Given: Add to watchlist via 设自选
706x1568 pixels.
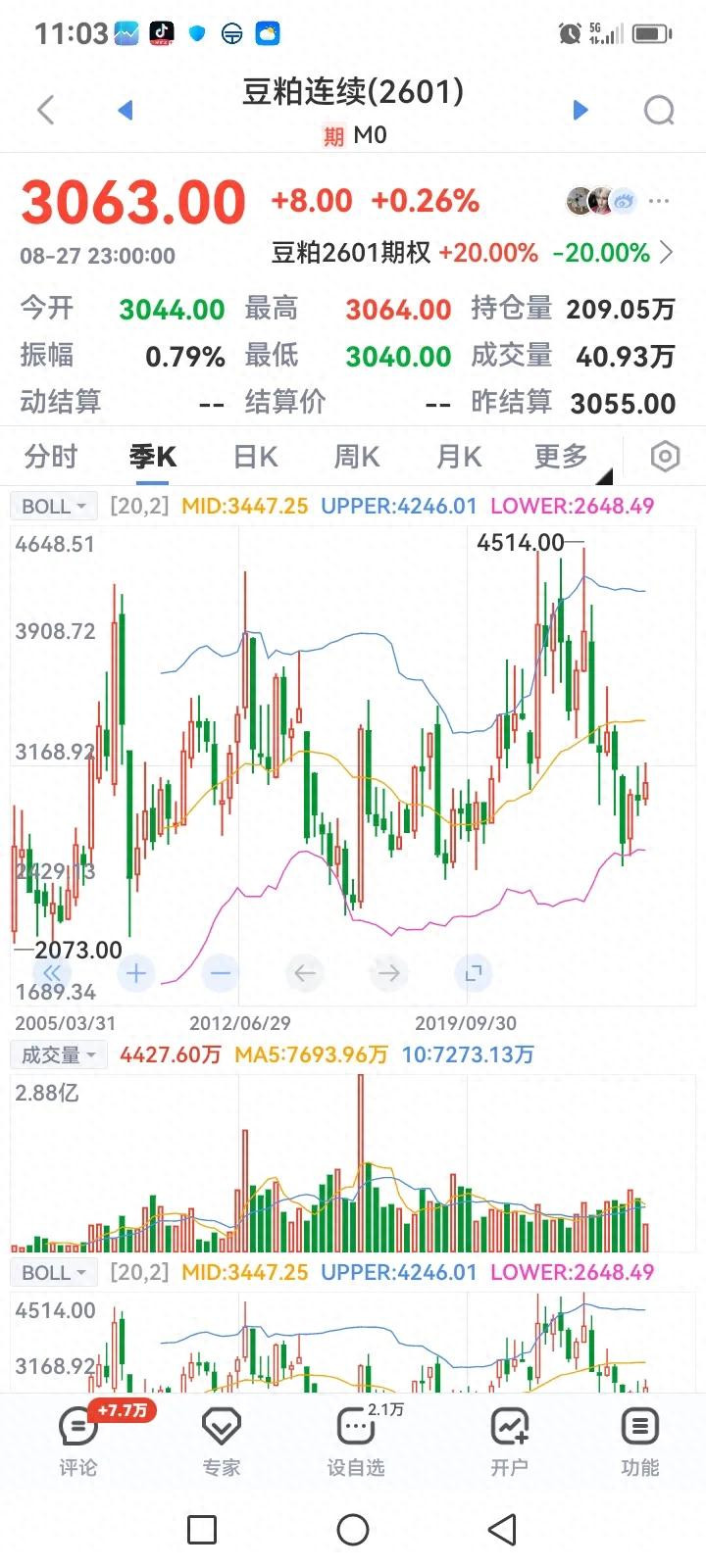Looking at the screenshot, I should coord(356,1441).
